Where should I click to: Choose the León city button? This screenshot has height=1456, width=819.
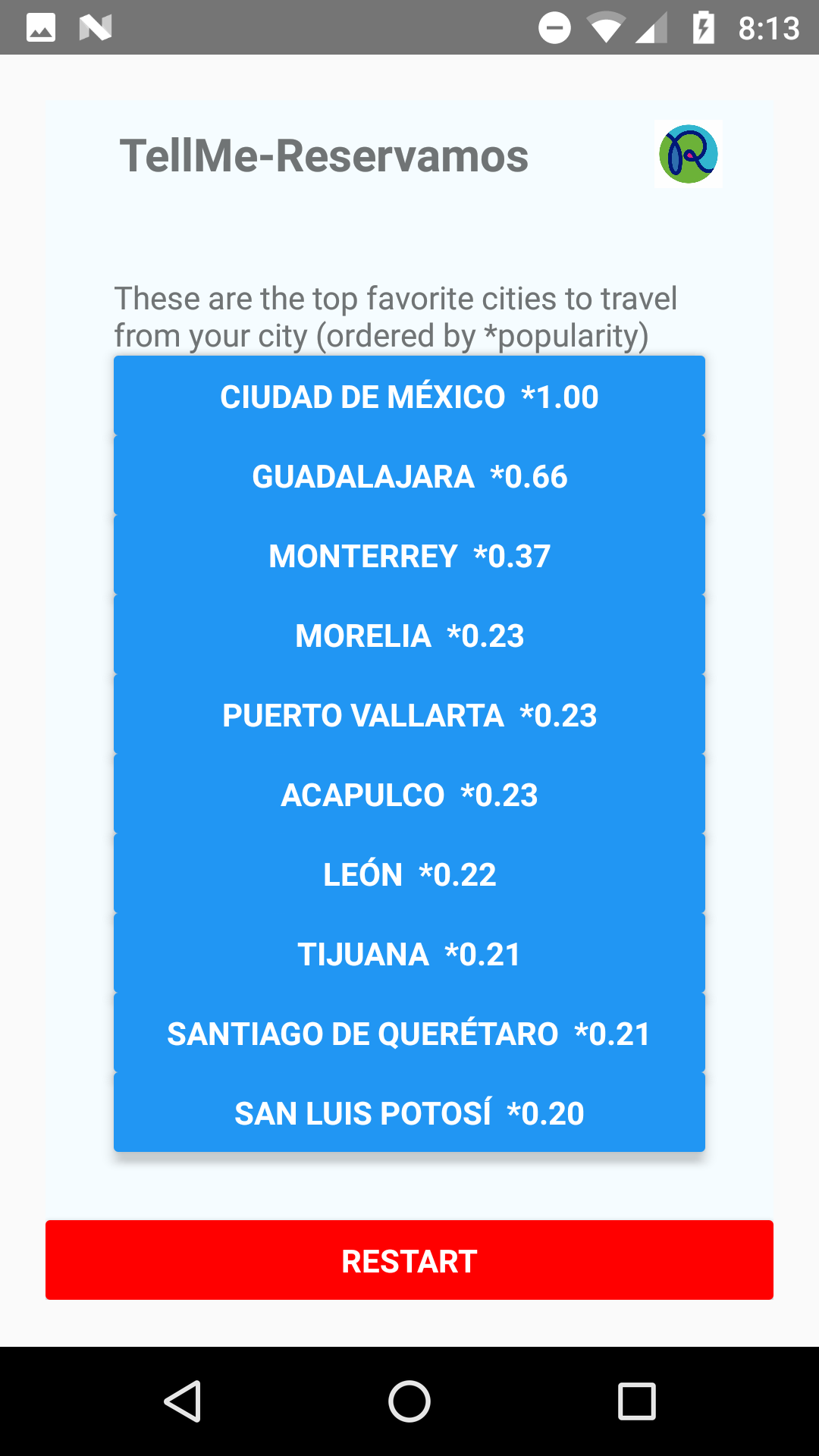click(x=409, y=874)
